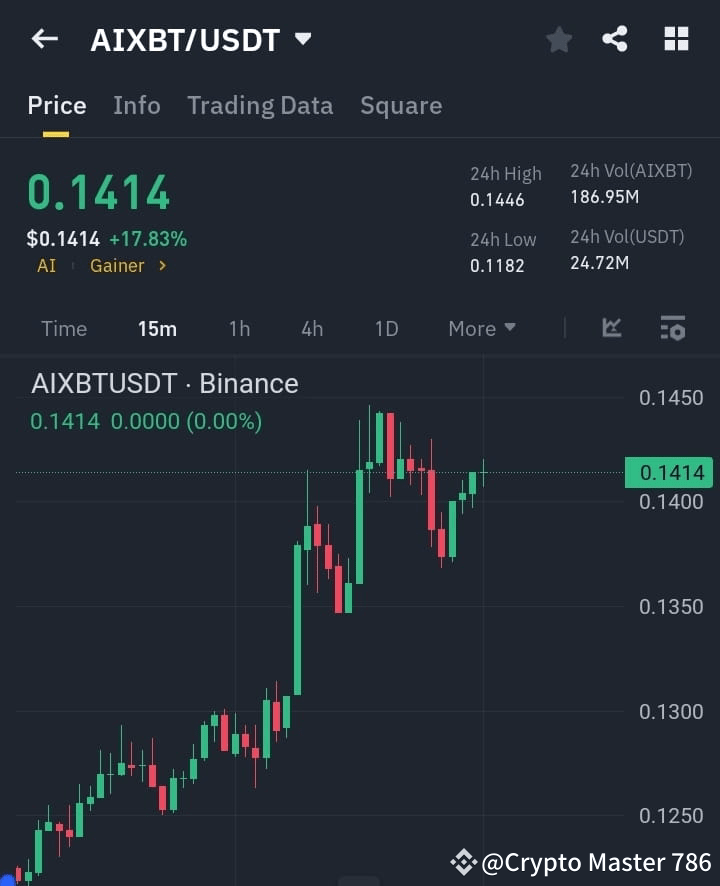720x886 pixels.
Task: Select the line chart style icon
Action: pyautogui.click(x=611, y=327)
